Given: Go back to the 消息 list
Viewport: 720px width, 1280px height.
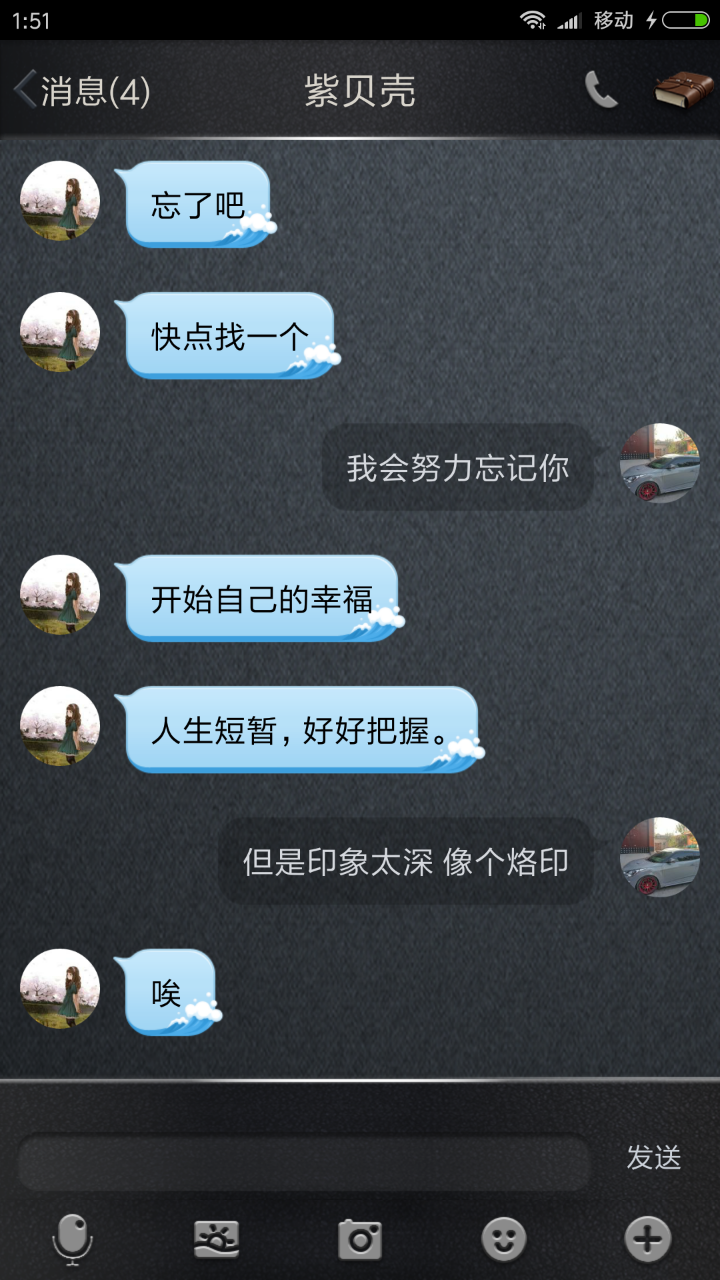Looking at the screenshot, I should coord(80,92).
